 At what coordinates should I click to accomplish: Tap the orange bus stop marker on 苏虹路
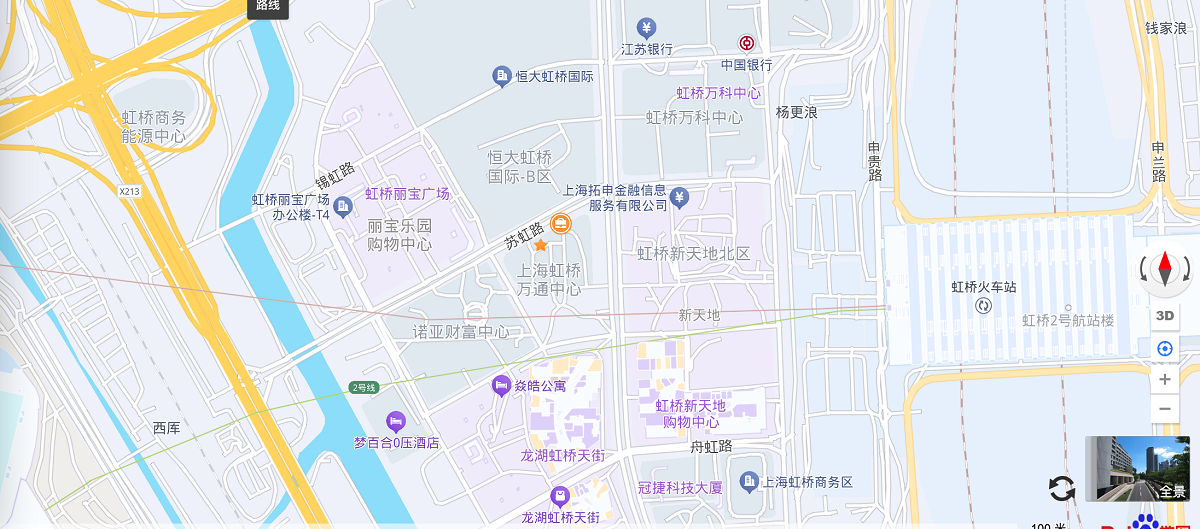point(562,225)
